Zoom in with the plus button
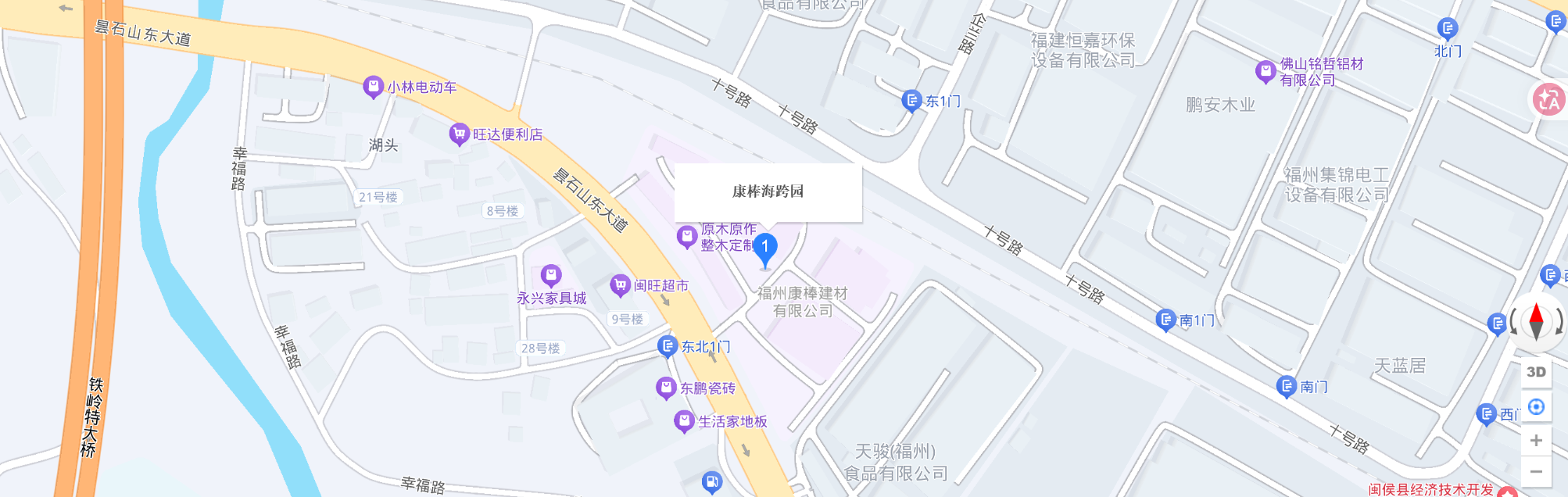The image size is (1568, 497). (1536, 440)
